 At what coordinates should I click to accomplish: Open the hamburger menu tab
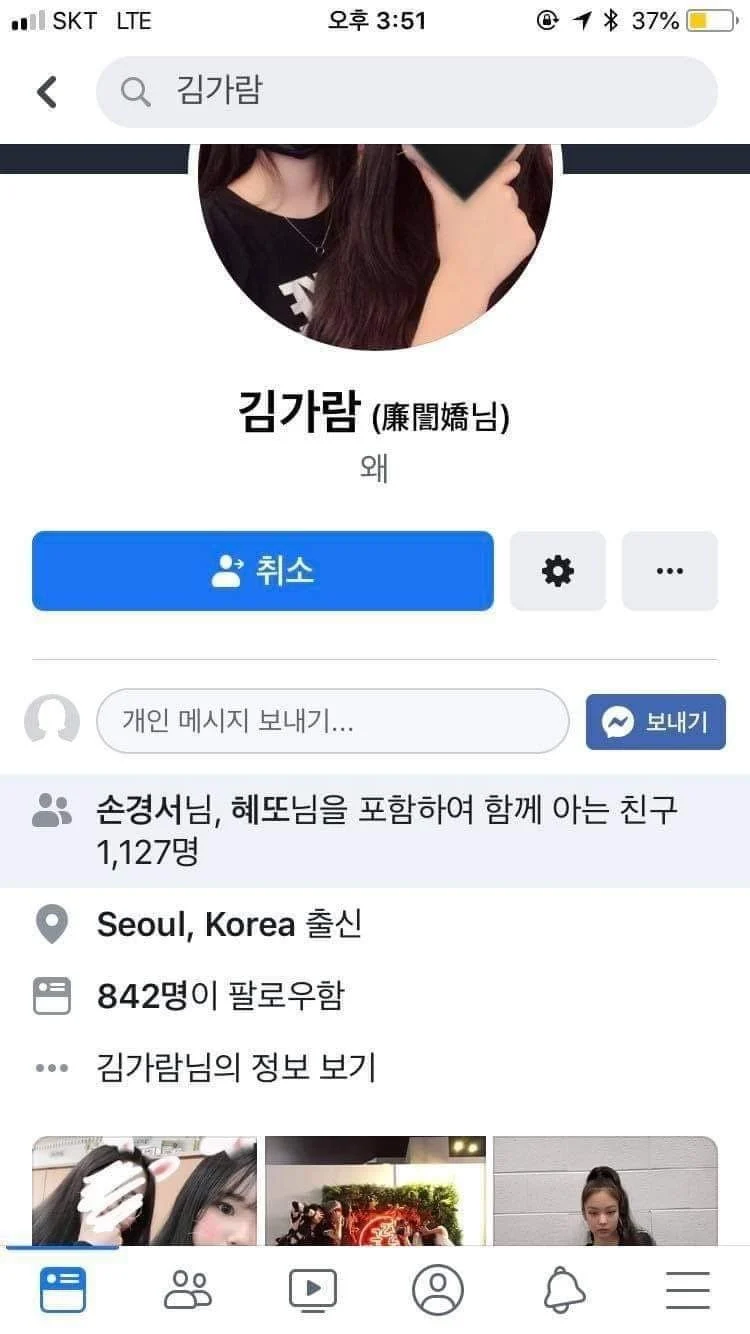pyautogui.click(x=688, y=1290)
